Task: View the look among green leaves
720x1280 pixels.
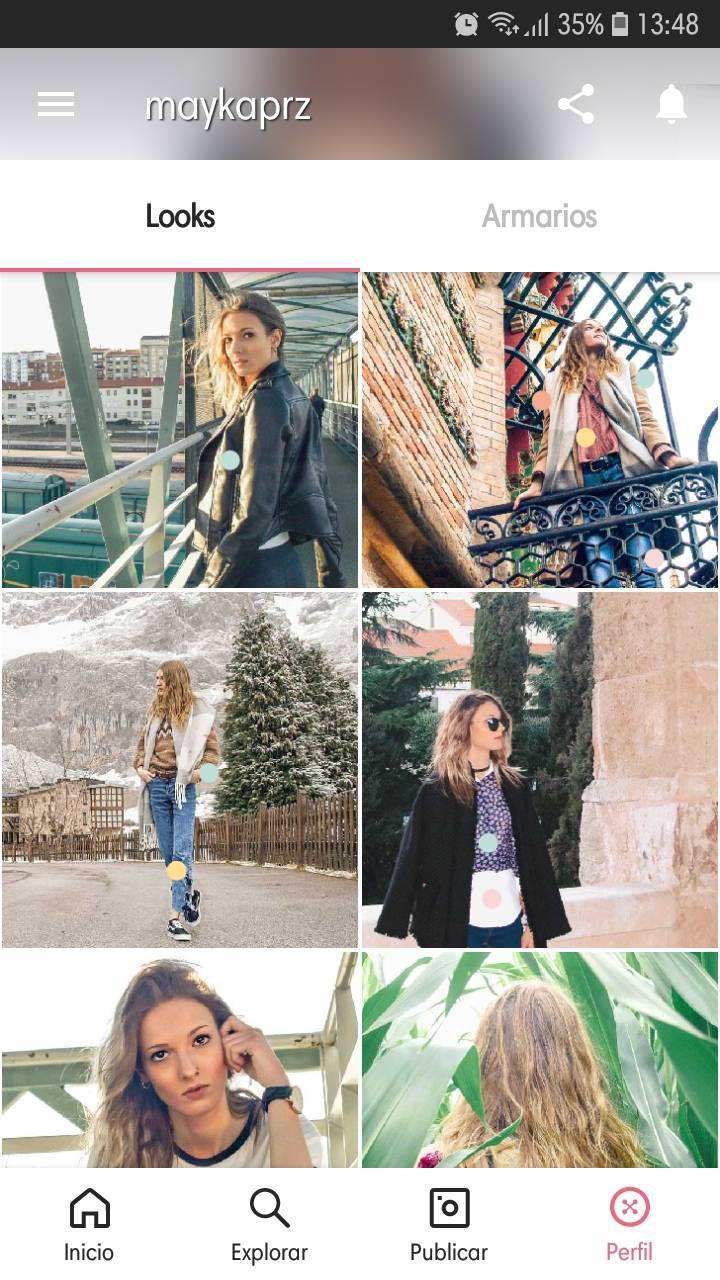Action: tap(539, 1060)
